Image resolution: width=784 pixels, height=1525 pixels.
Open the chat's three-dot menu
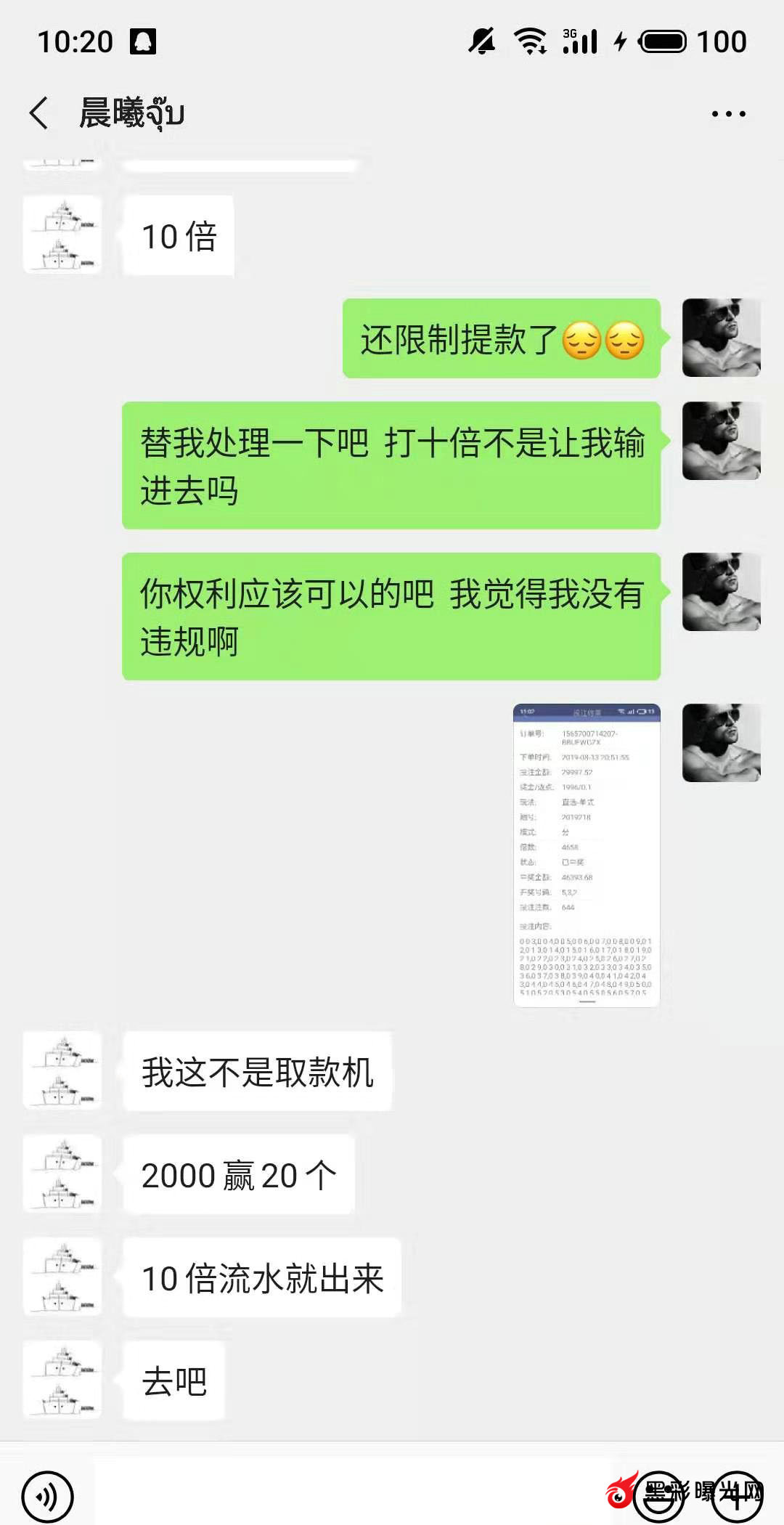click(x=728, y=114)
